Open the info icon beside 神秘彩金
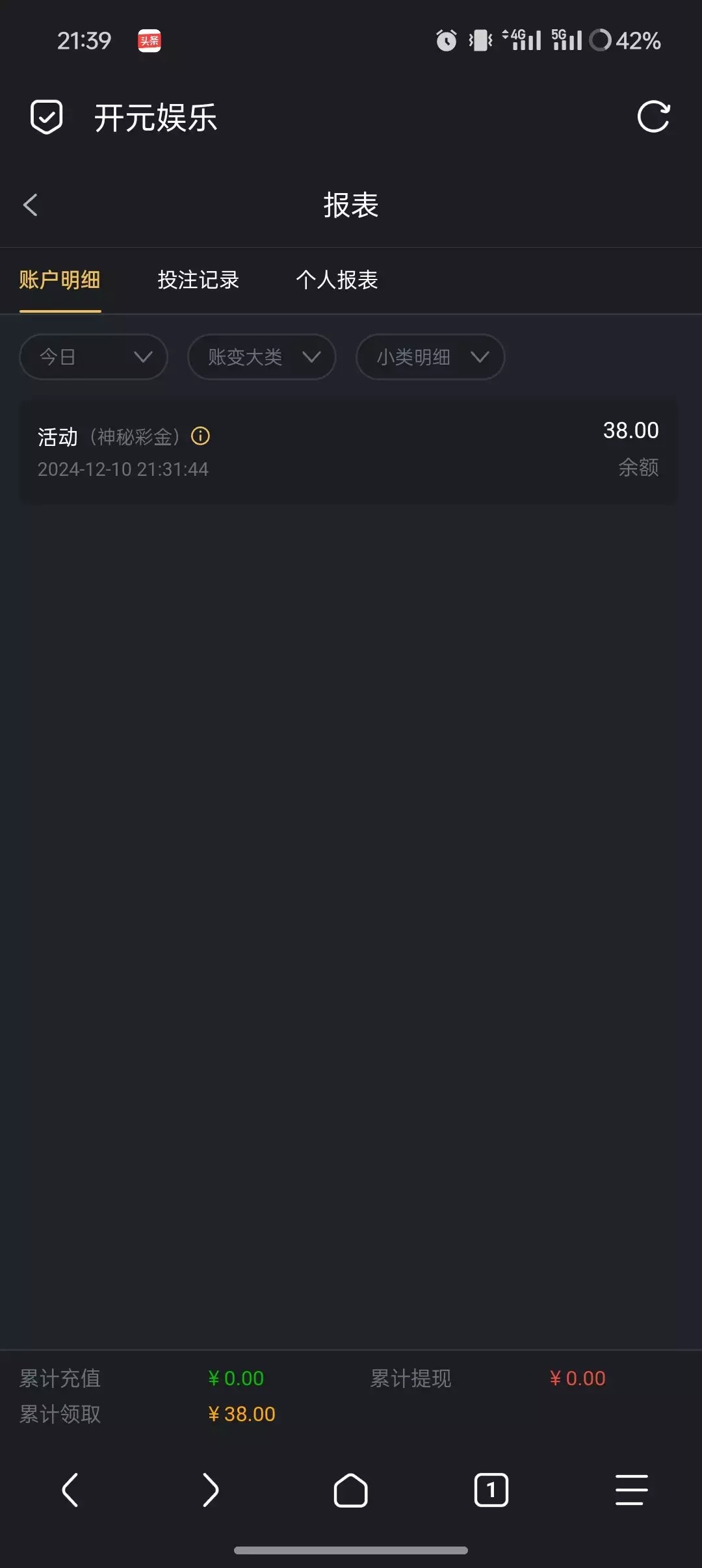 [200, 437]
